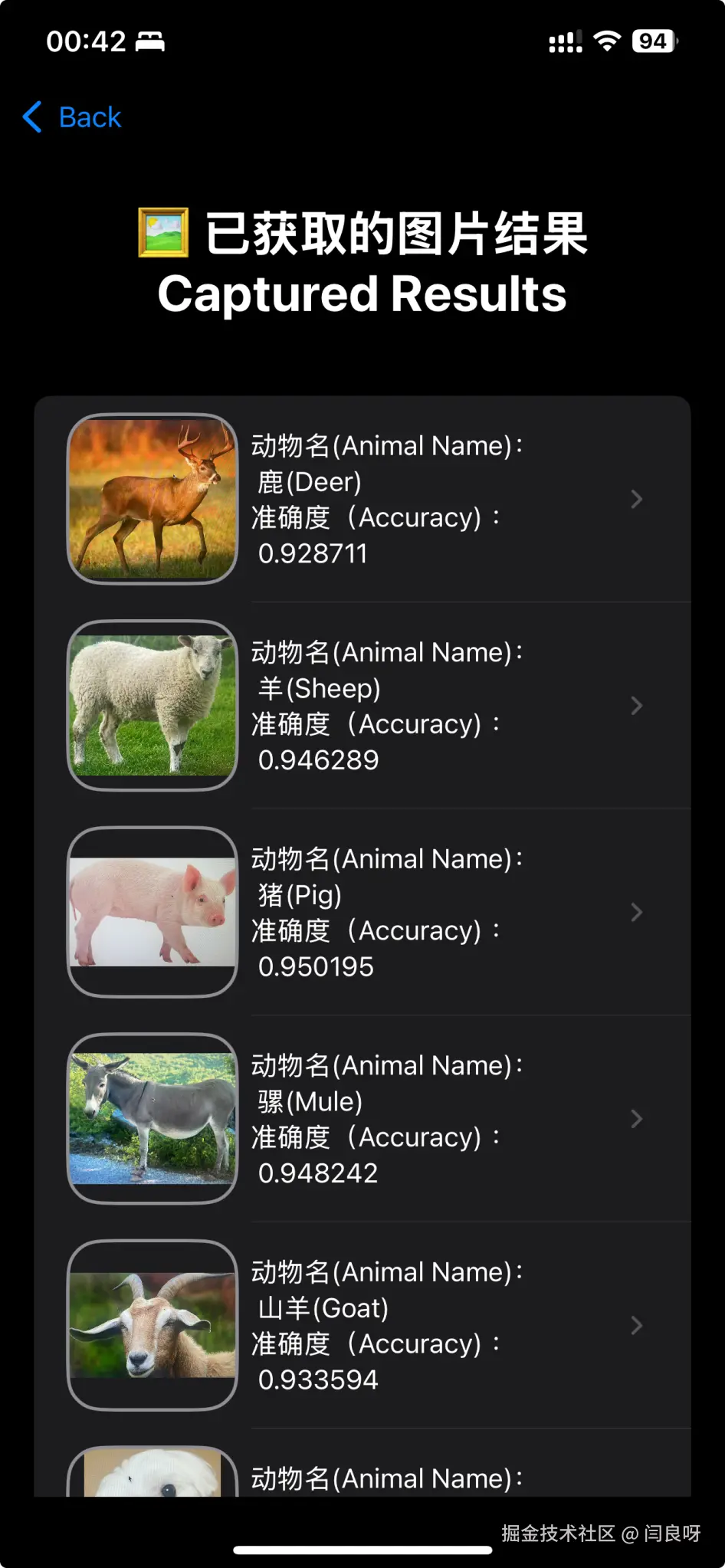Tap the mule thumbnail image

point(152,1119)
